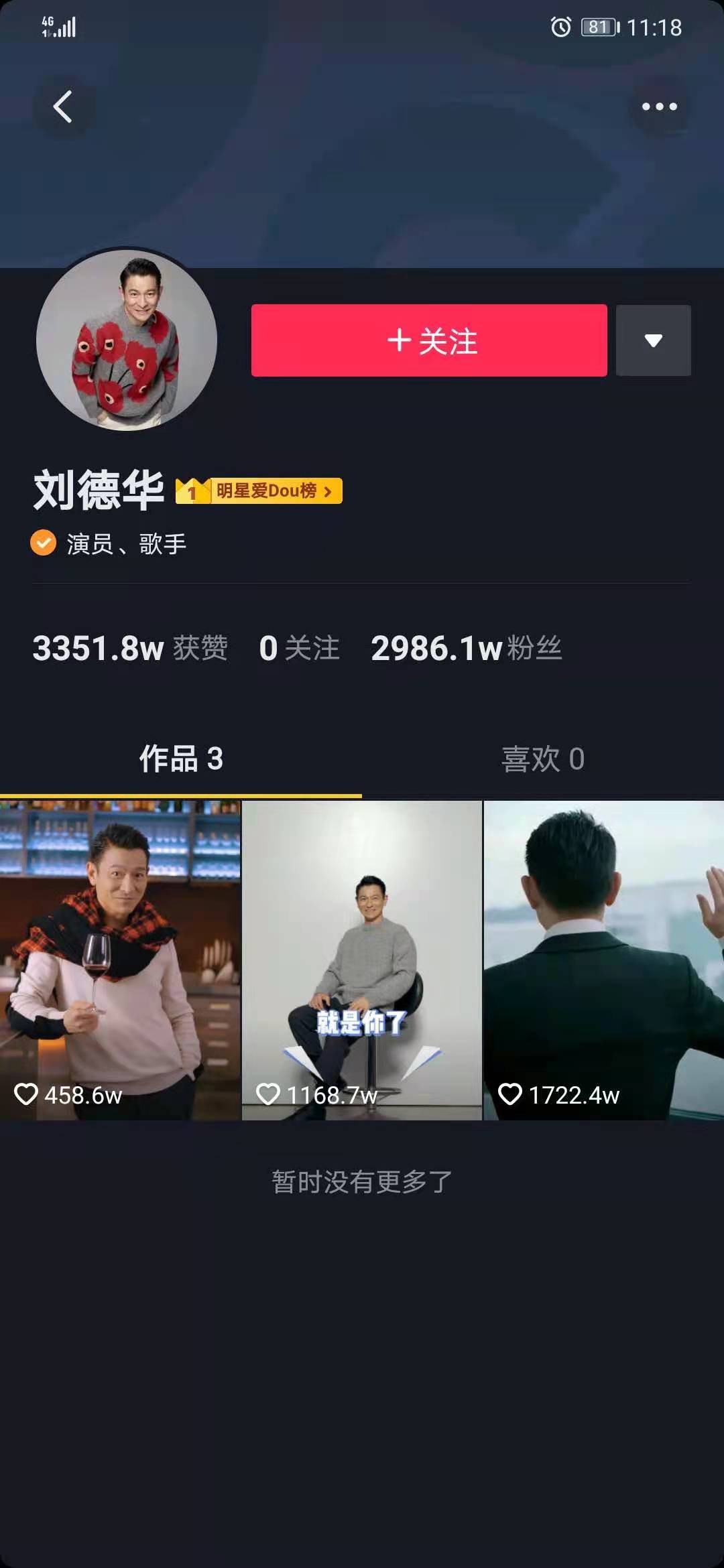The height and width of the screenshot is (1568, 724).
Task: Expand the dropdown arrow beside 关注
Action: point(653,340)
